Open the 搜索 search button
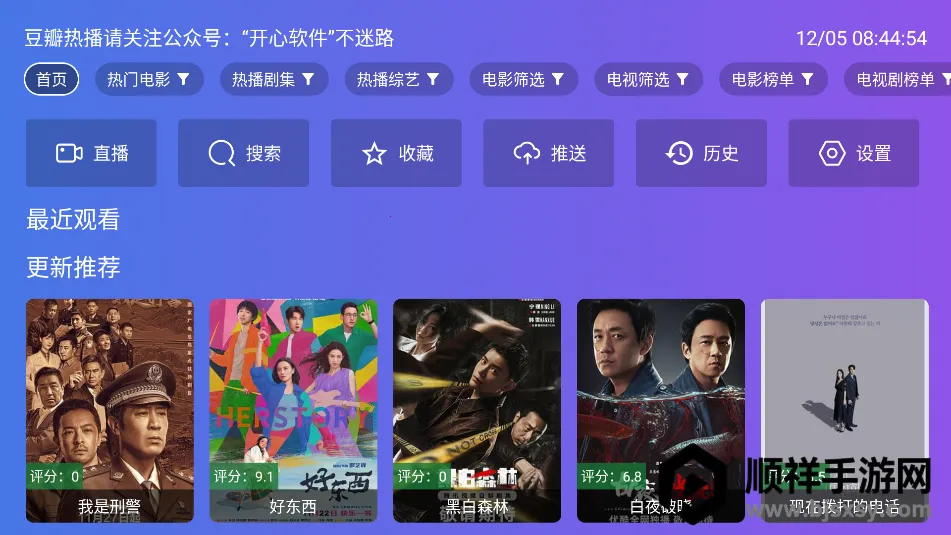 243,153
